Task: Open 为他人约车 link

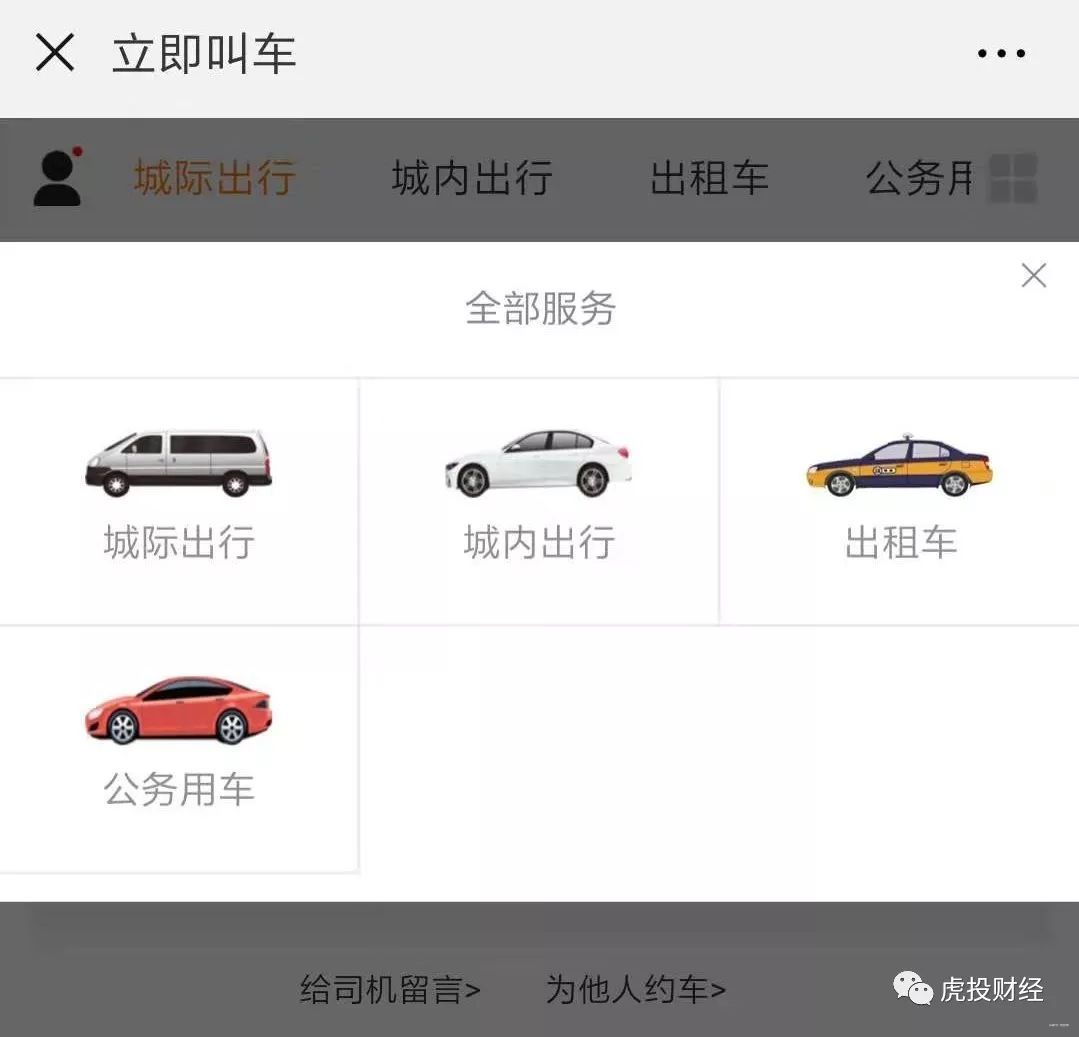Action: click(x=636, y=990)
